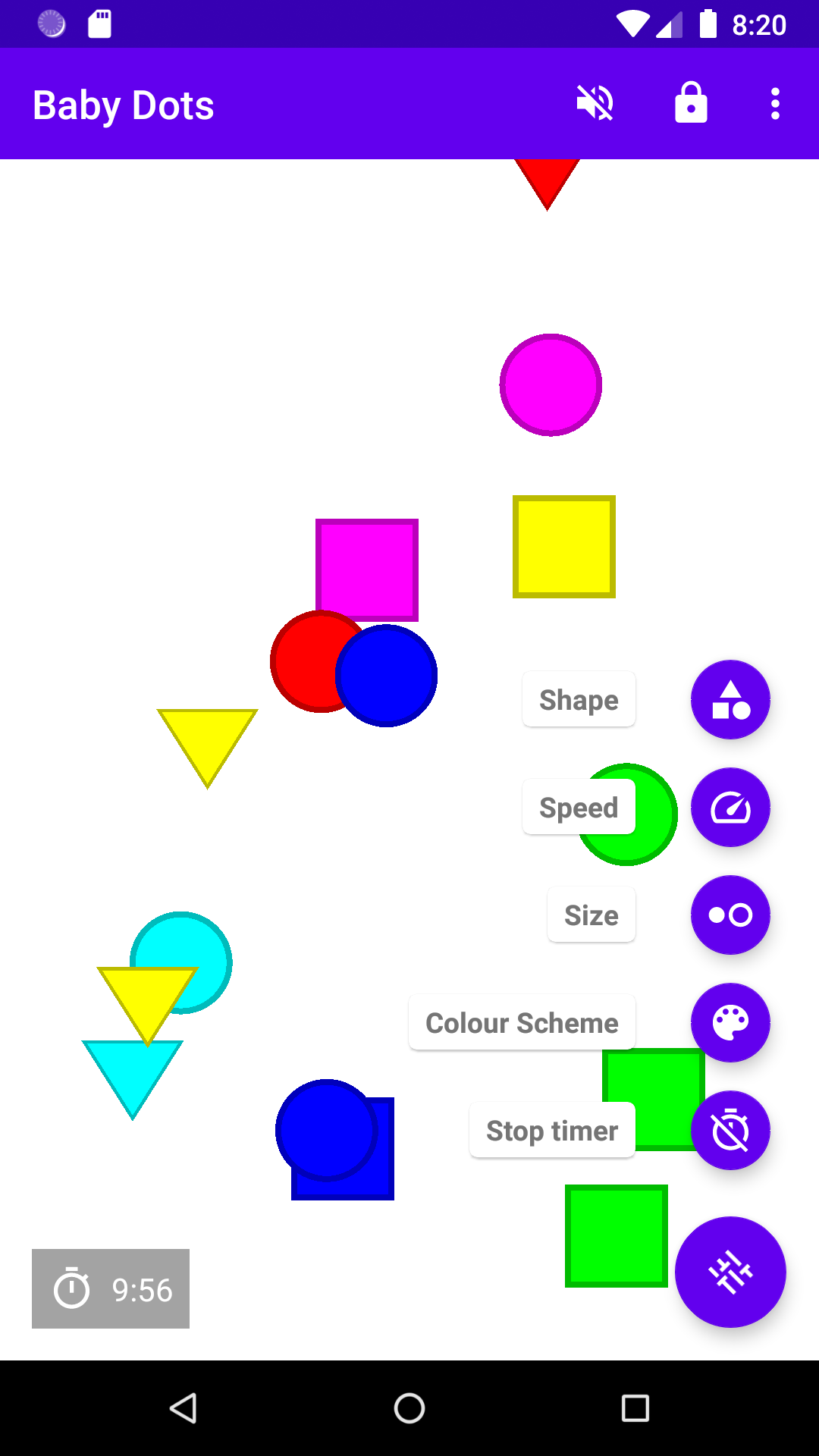Screen dimensions: 819x1456
Task: Tap the Speed label
Action: [579, 807]
